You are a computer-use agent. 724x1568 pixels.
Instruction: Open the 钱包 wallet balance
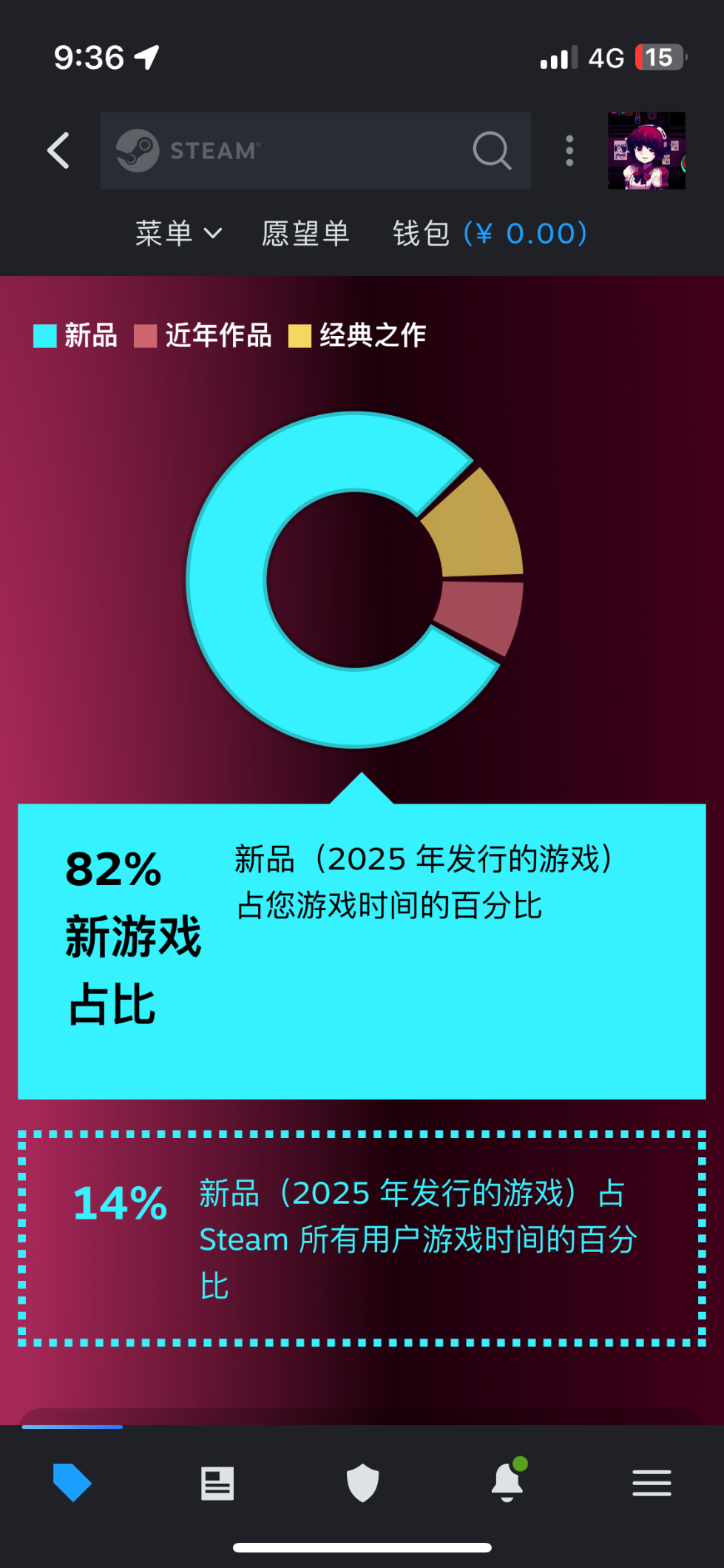490,234
